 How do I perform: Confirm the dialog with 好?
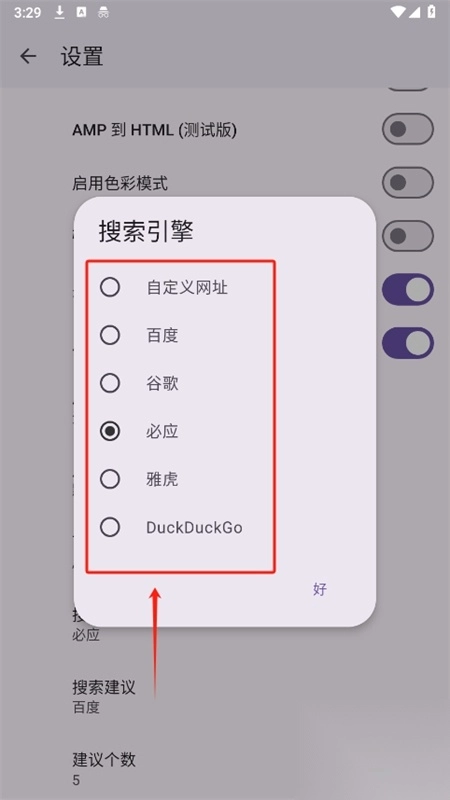320,589
